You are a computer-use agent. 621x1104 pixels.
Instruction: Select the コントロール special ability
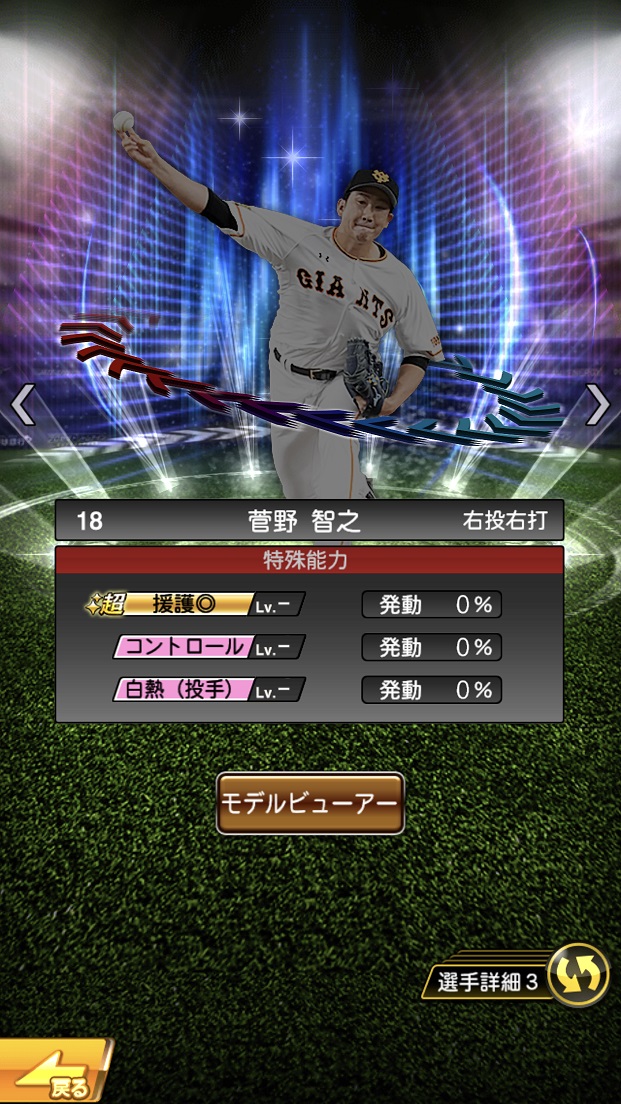[208, 647]
